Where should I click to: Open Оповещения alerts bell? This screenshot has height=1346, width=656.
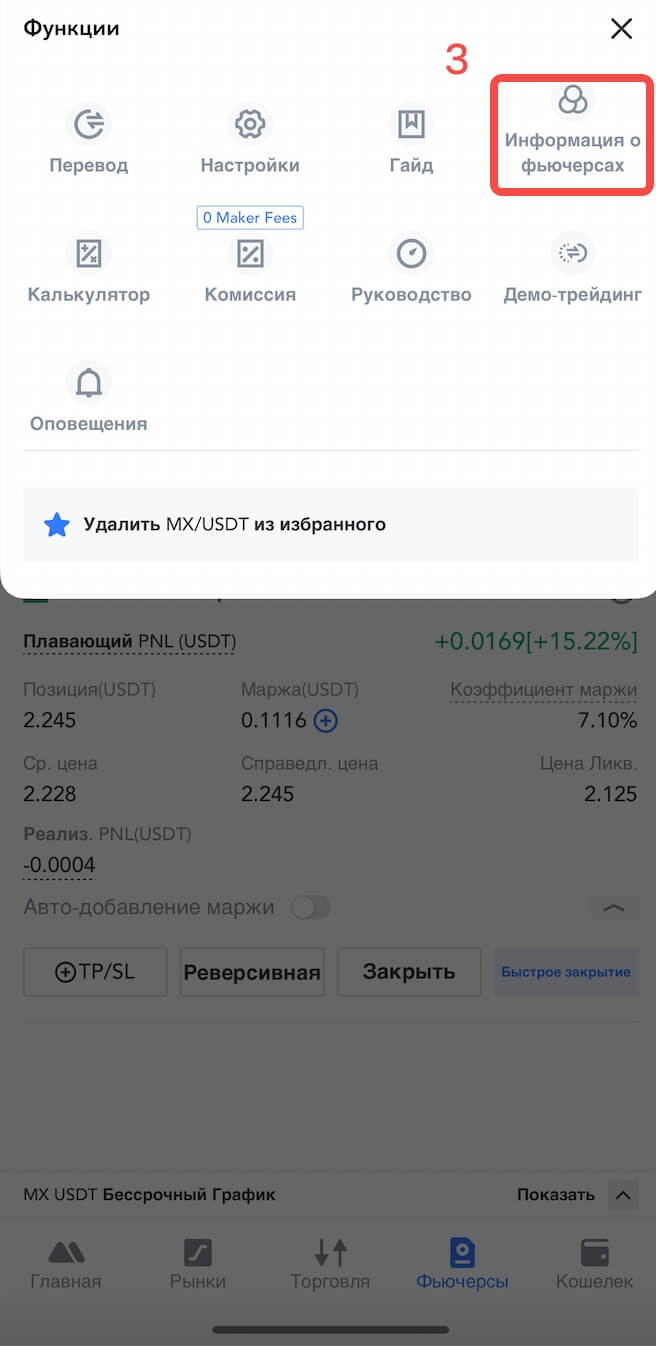pyautogui.click(x=89, y=398)
